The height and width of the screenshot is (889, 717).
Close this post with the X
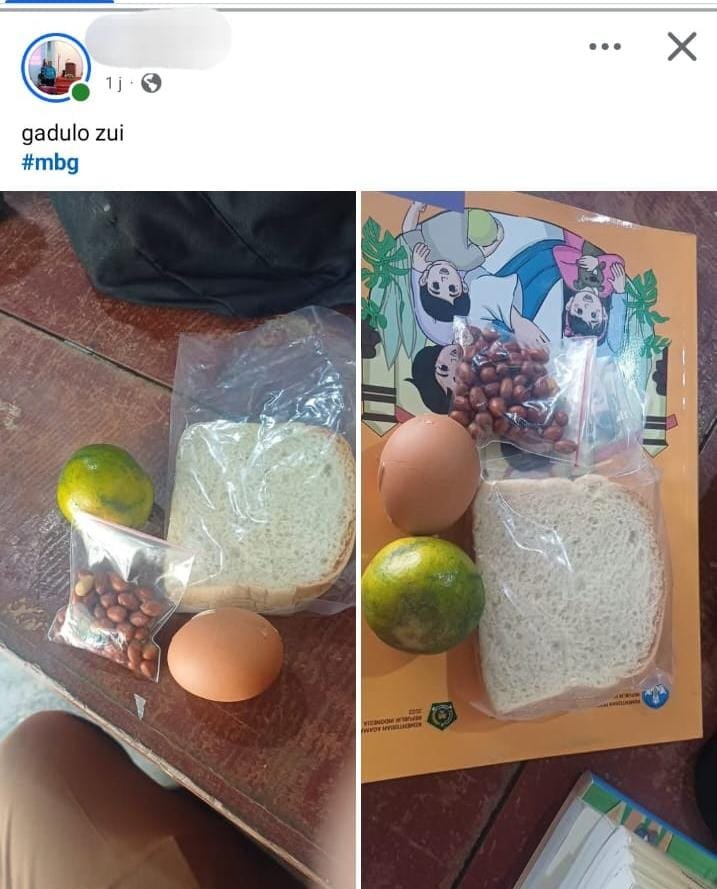pyautogui.click(x=682, y=46)
